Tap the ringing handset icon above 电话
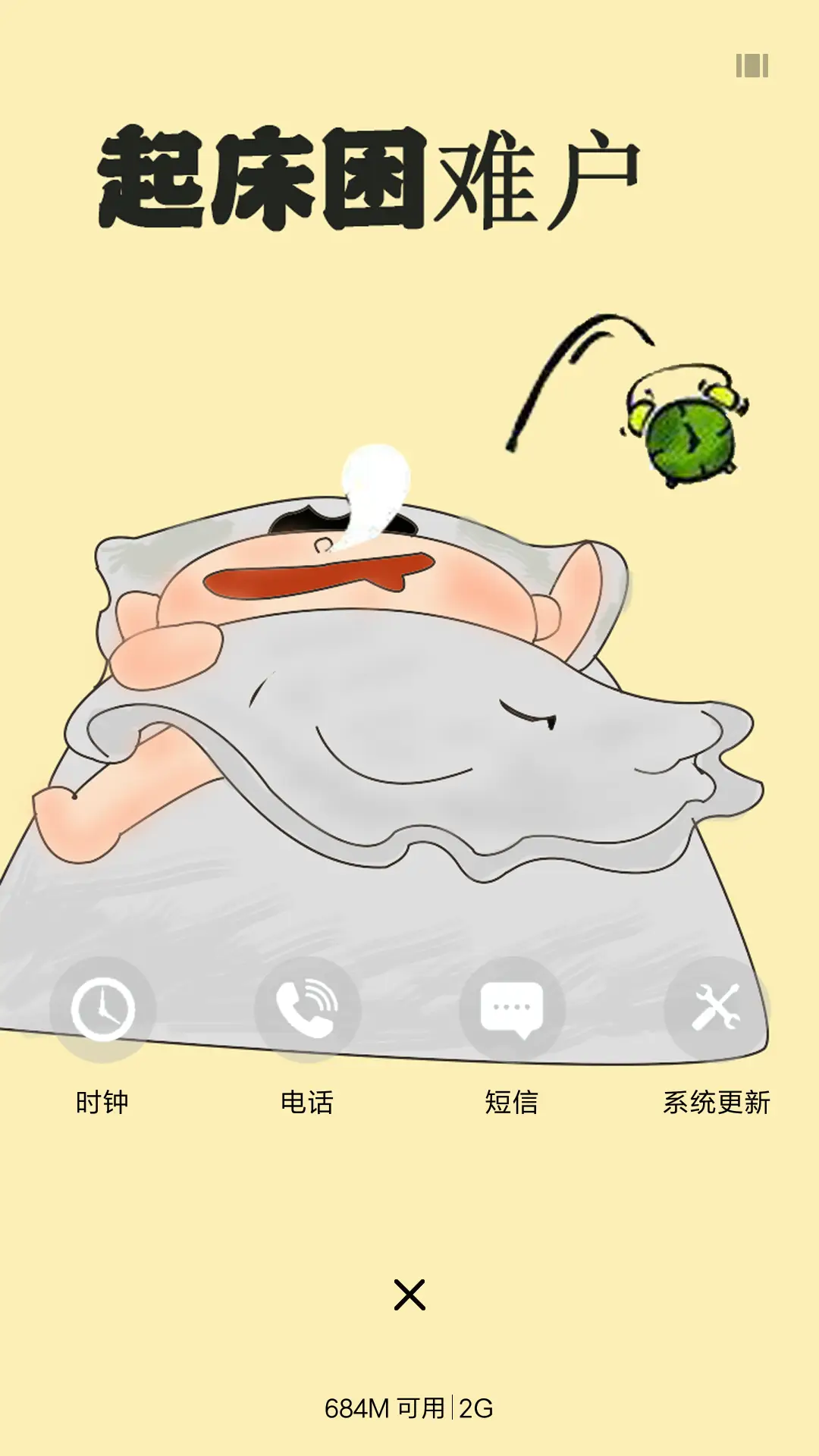 coord(306,1006)
